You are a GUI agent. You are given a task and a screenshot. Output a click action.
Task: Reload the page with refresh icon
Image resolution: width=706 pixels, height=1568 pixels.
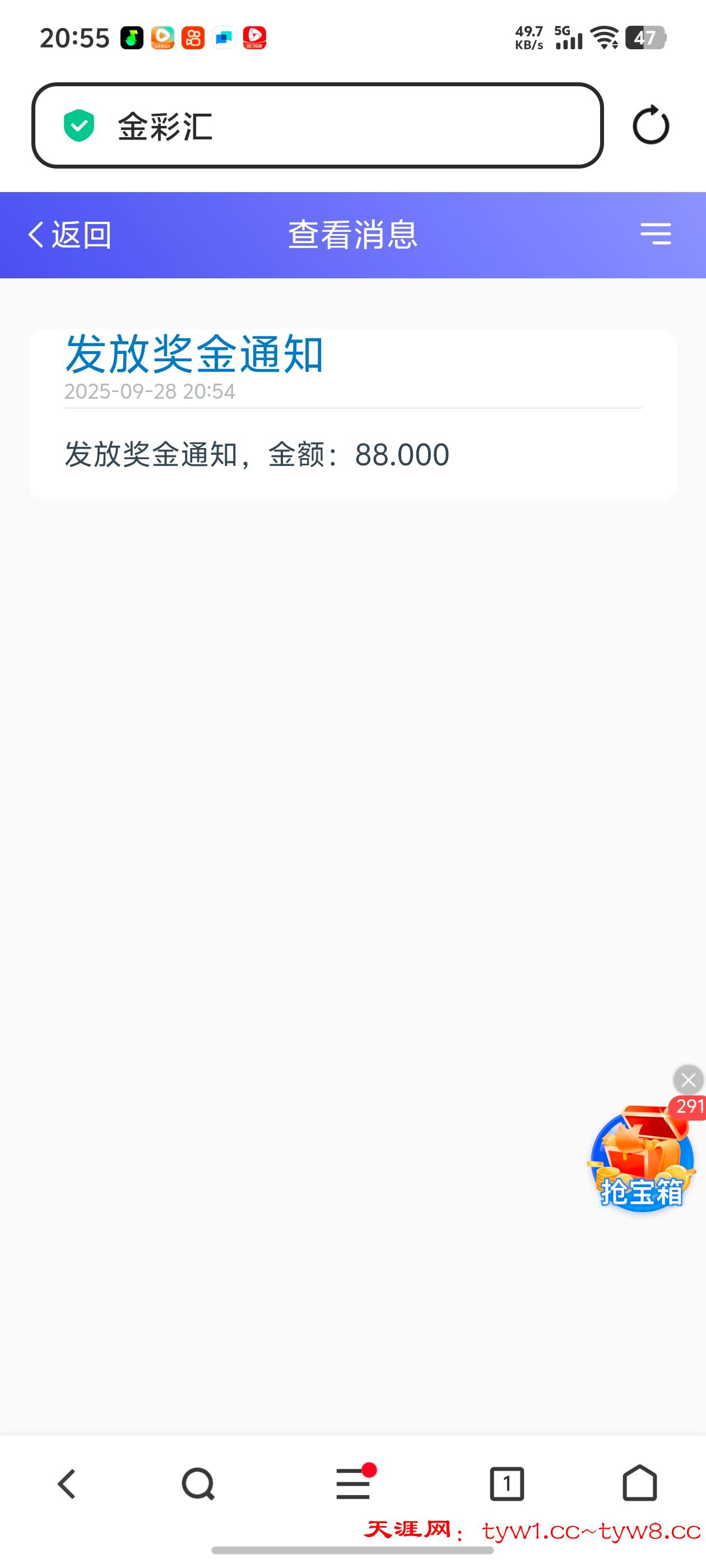(651, 125)
